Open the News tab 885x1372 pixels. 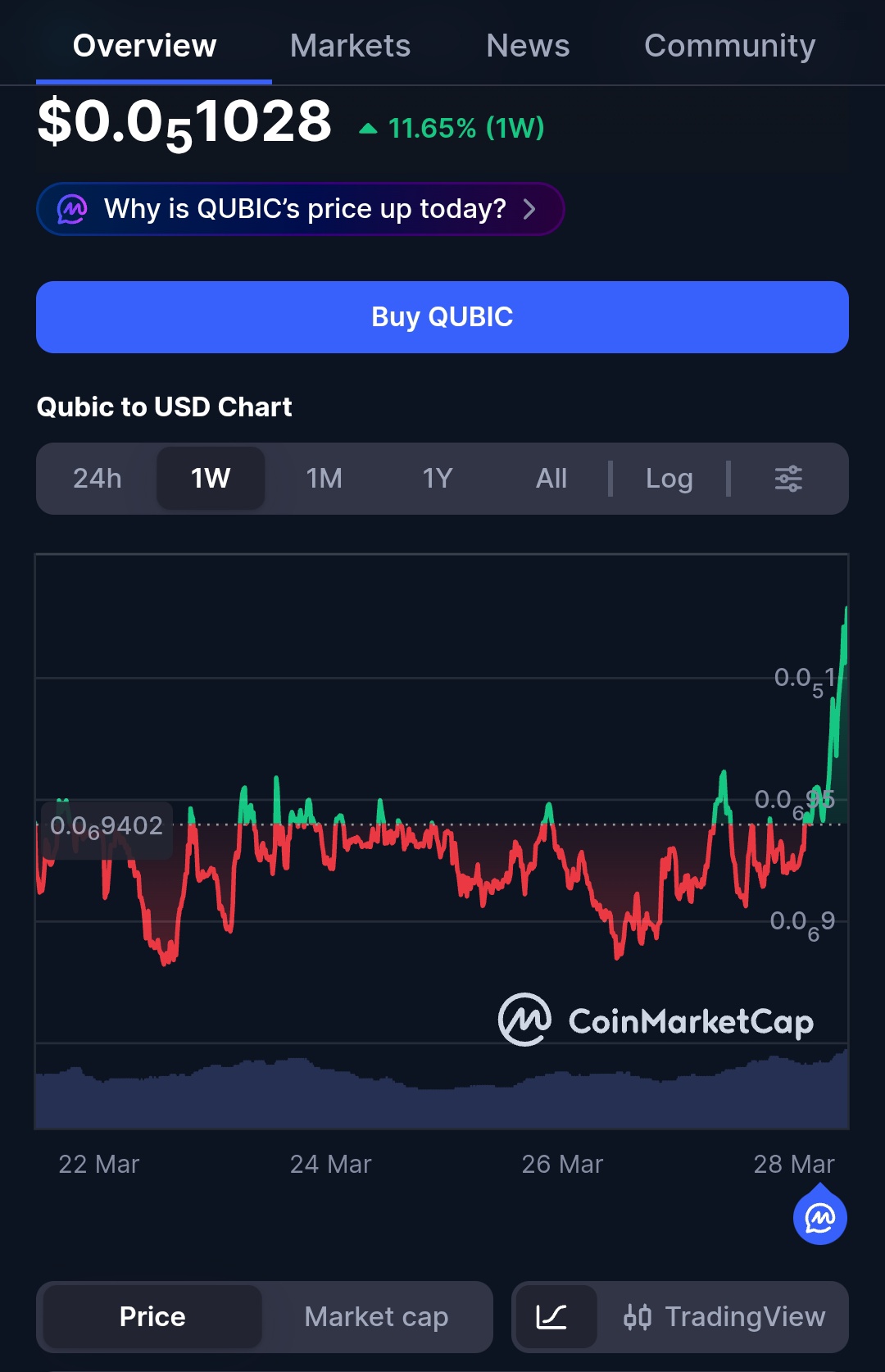[528, 46]
